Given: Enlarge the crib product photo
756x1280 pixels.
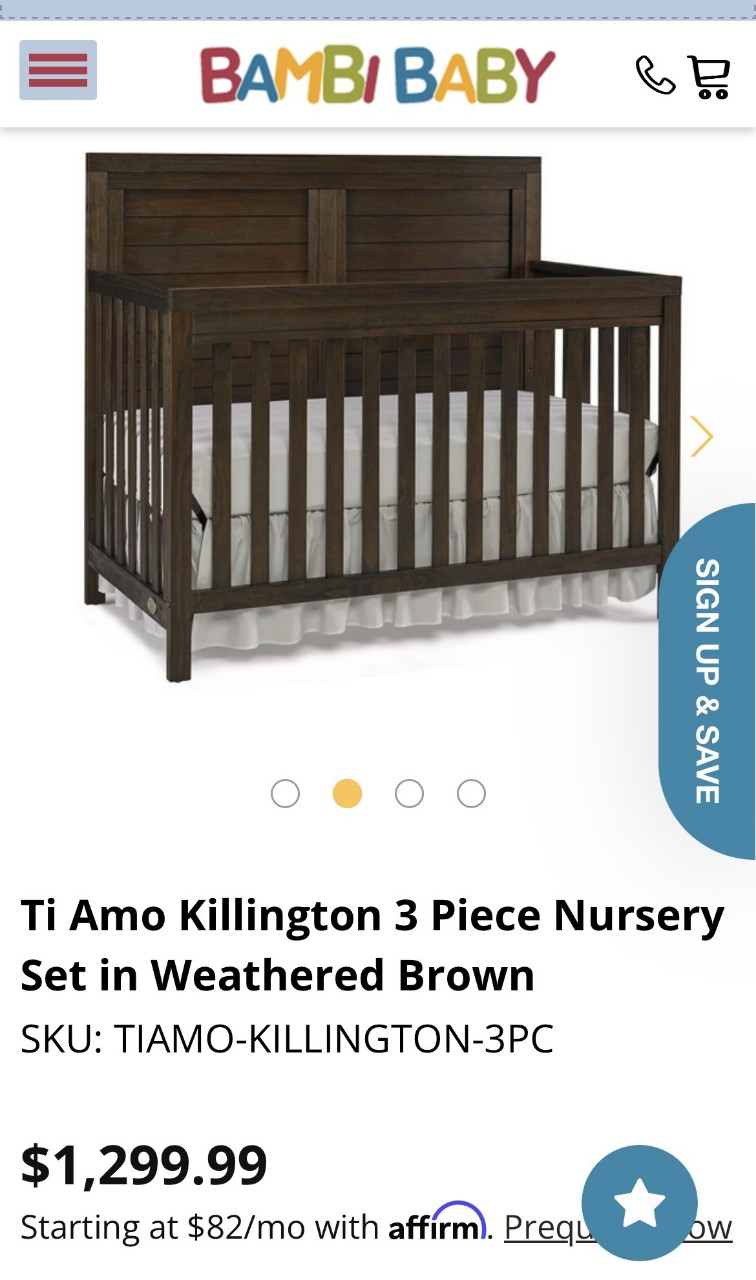Looking at the screenshot, I should 380,420.
